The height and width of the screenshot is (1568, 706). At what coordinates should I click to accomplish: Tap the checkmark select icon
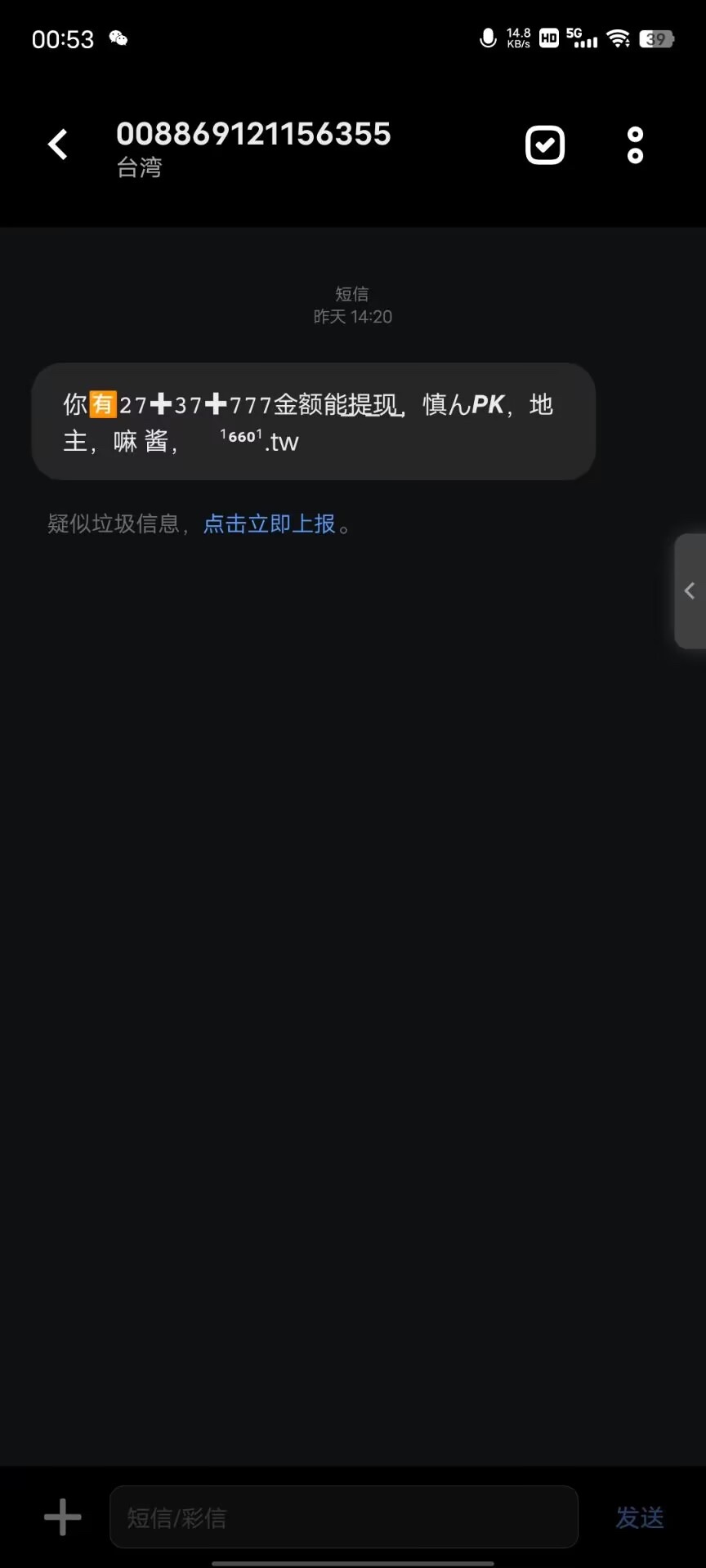pyautogui.click(x=545, y=145)
